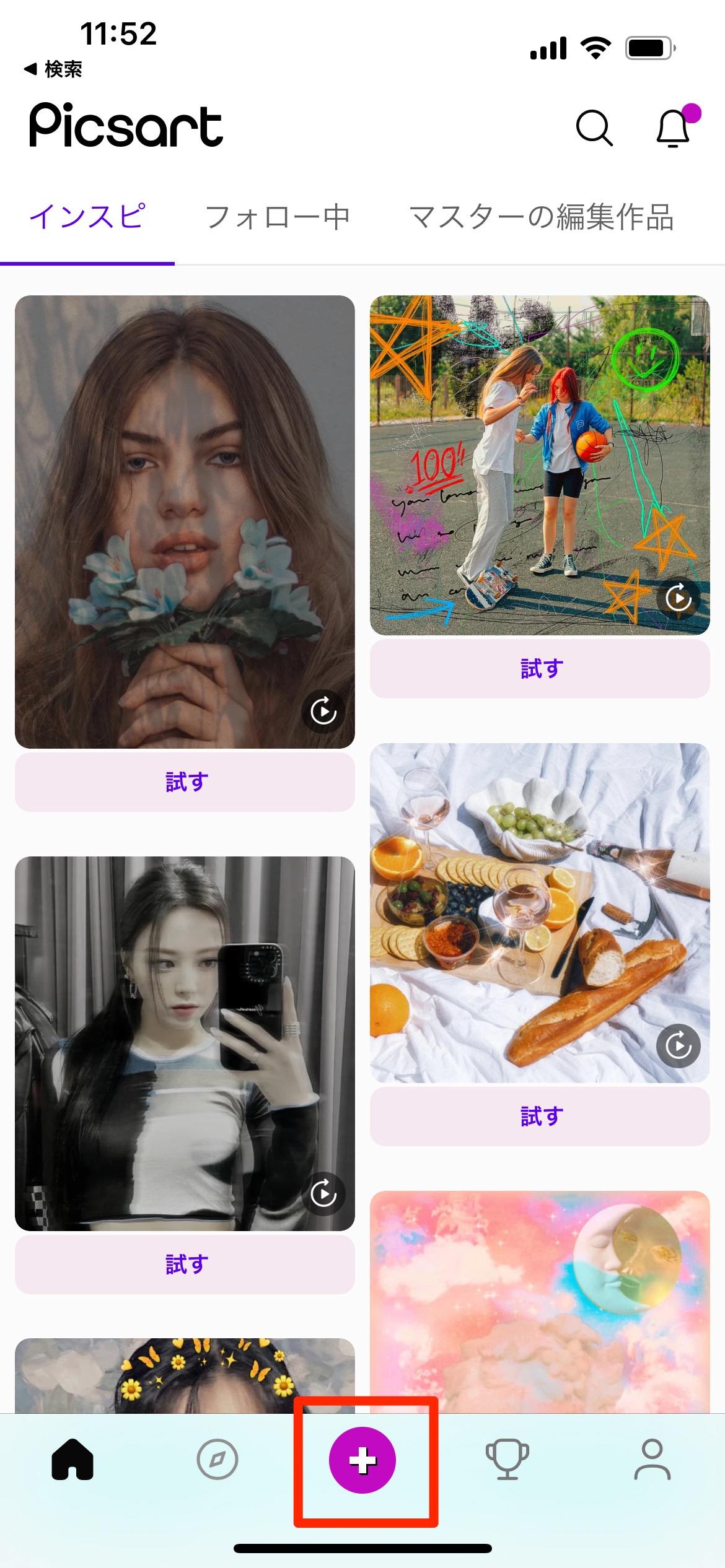Play the replay icon on picnic photo
The image size is (725, 1568).
[x=678, y=1046]
